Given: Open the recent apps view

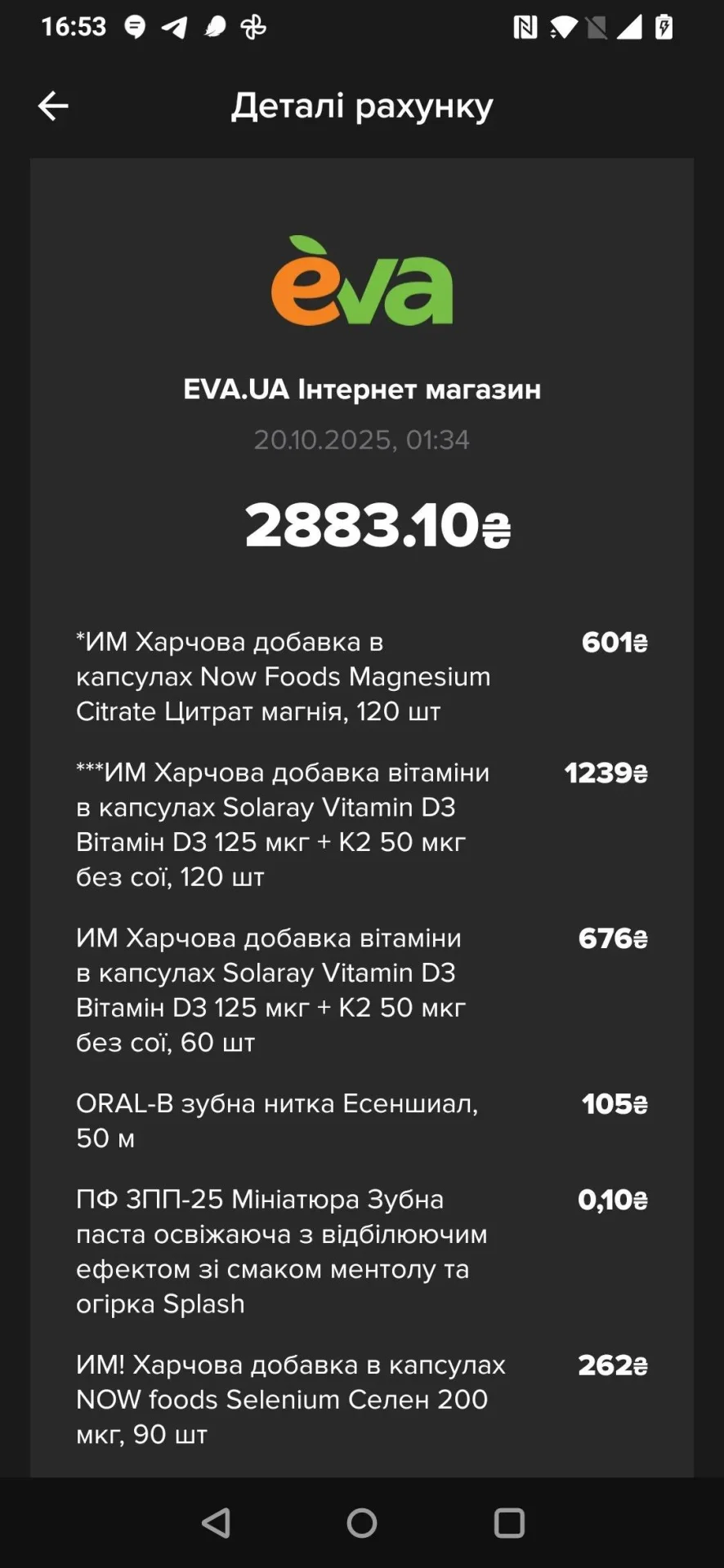Looking at the screenshot, I should (509, 1523).
